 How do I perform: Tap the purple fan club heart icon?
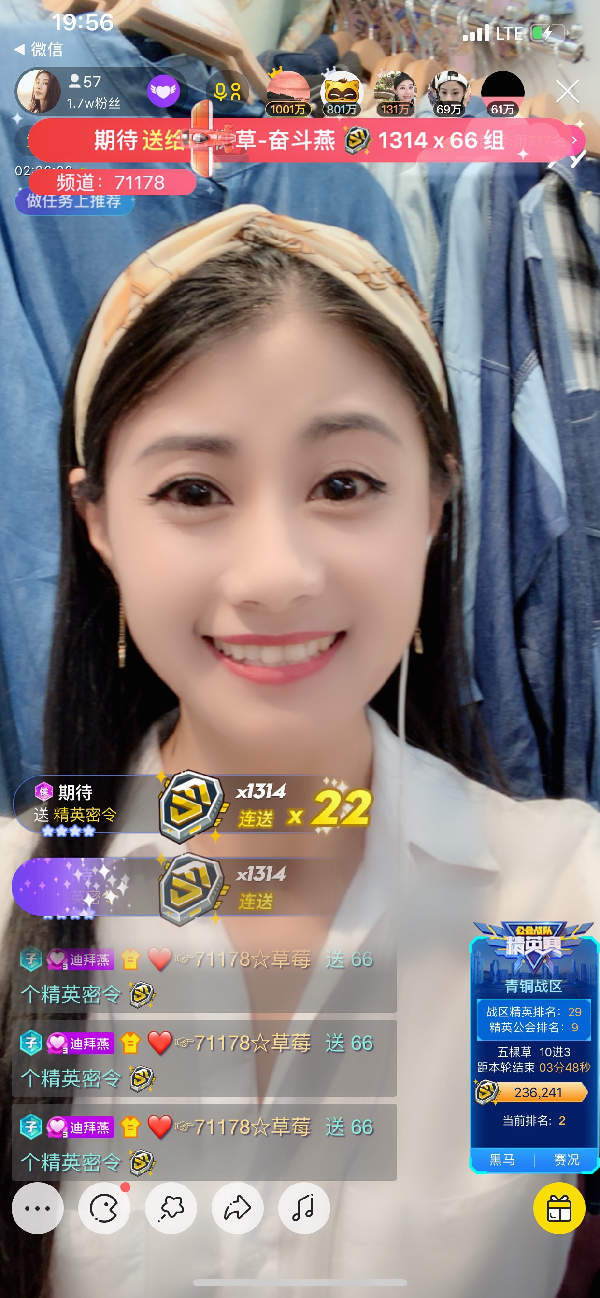tap(163, 92)
